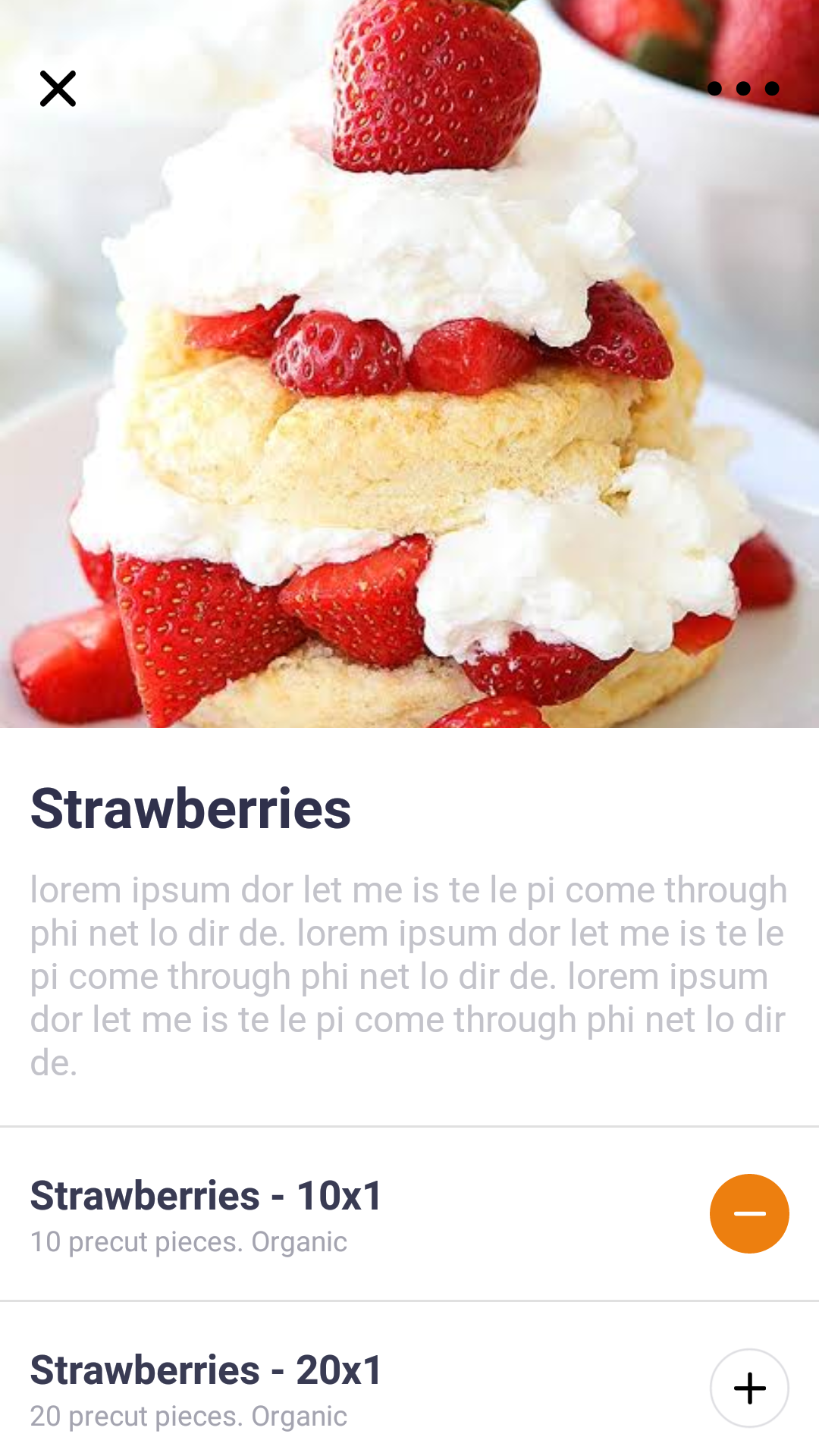The width and height of the screenshot is (819, 1456).
Task: Add Strawberries - 20x1 with the plus button
Action: click(749, 1388)
